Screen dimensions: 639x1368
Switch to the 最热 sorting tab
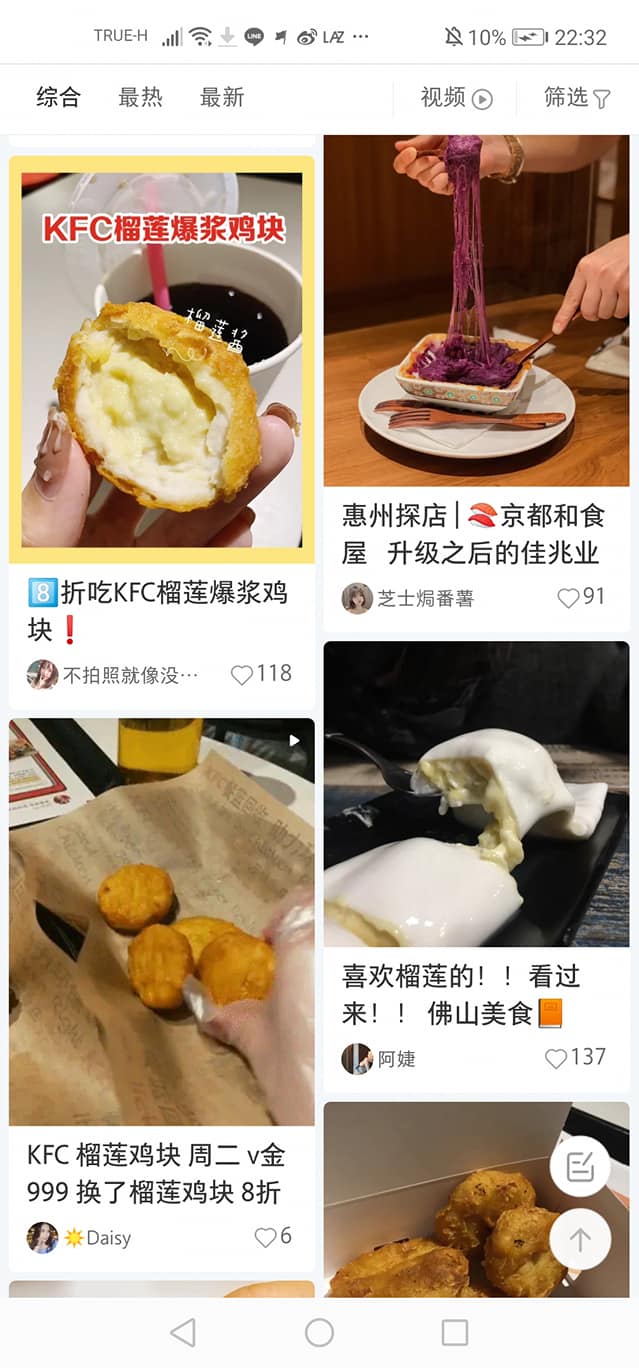tap(140, 98)
